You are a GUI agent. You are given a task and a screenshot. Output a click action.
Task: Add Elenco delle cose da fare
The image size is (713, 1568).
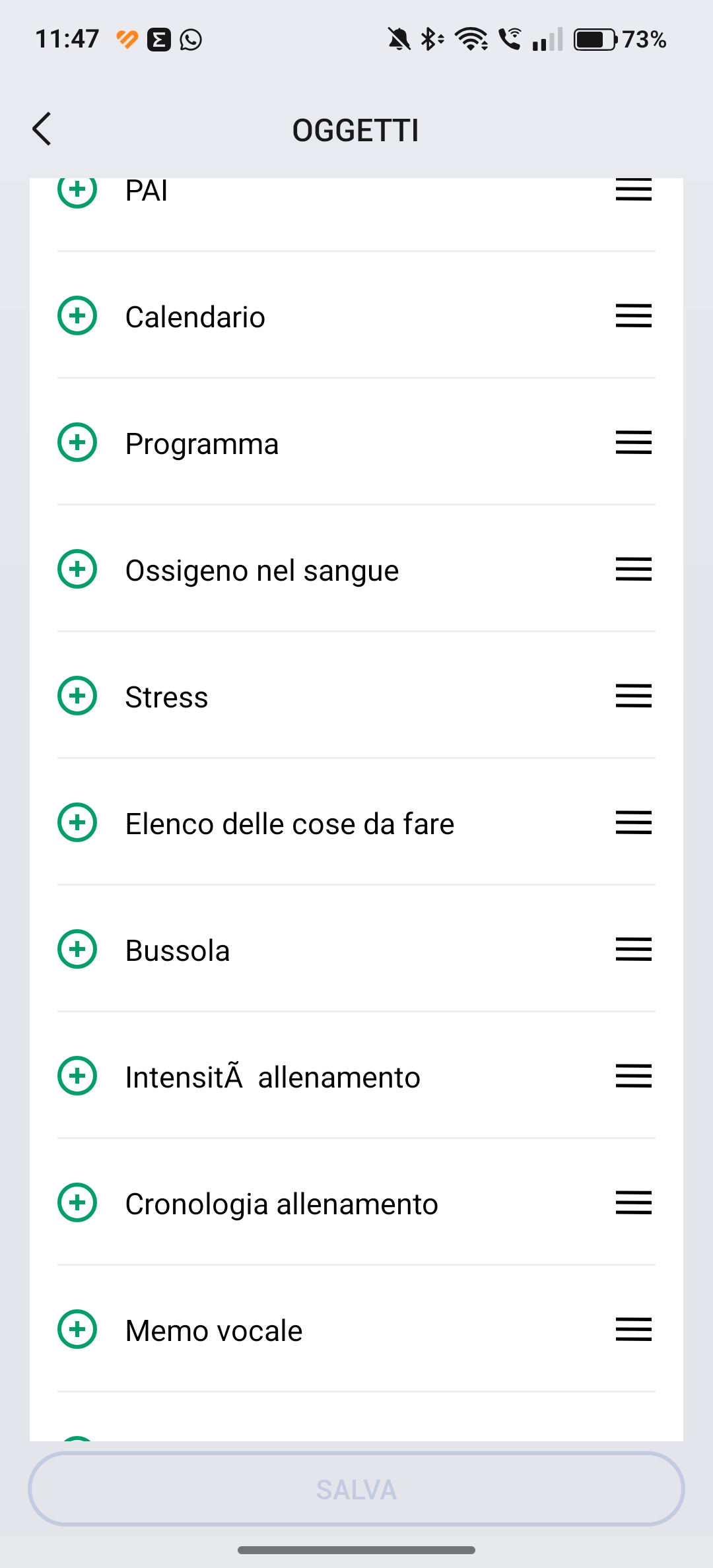click(77, 822)
